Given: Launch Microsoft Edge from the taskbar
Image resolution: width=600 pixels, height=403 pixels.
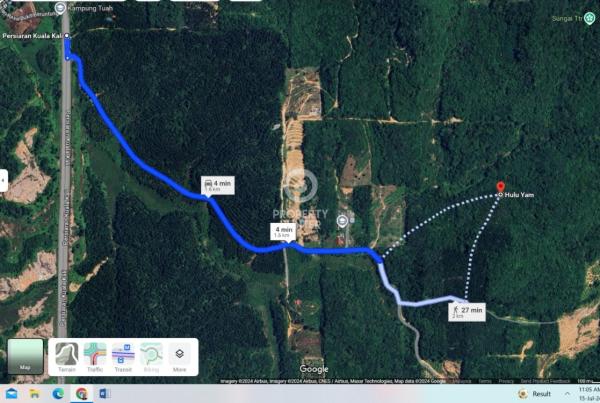Looking at the screenshot, I should coord(58,394).
